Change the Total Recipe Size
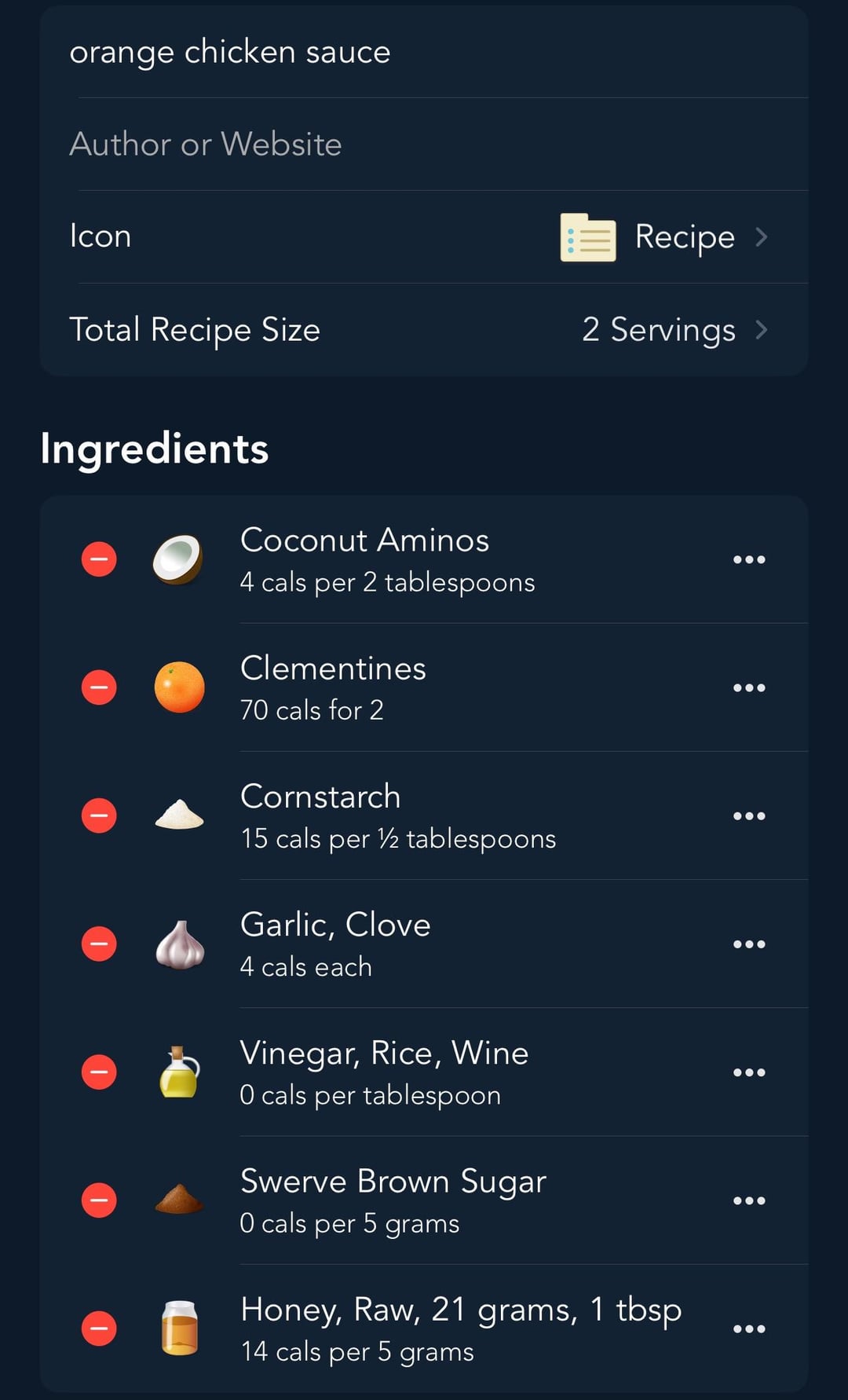848x1400 pixels. click(x=424, y=329)
